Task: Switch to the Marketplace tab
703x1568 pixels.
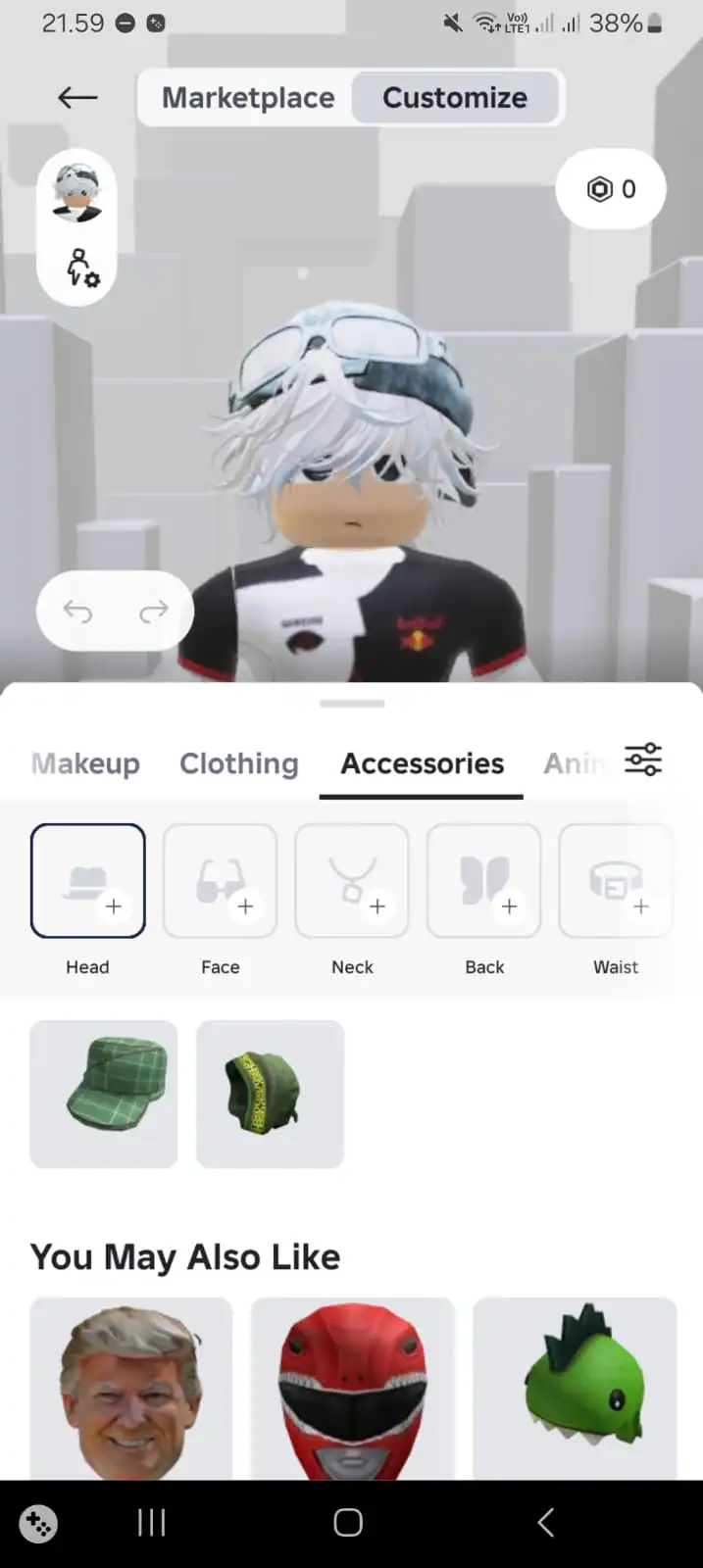Action: tap(247, 98)
